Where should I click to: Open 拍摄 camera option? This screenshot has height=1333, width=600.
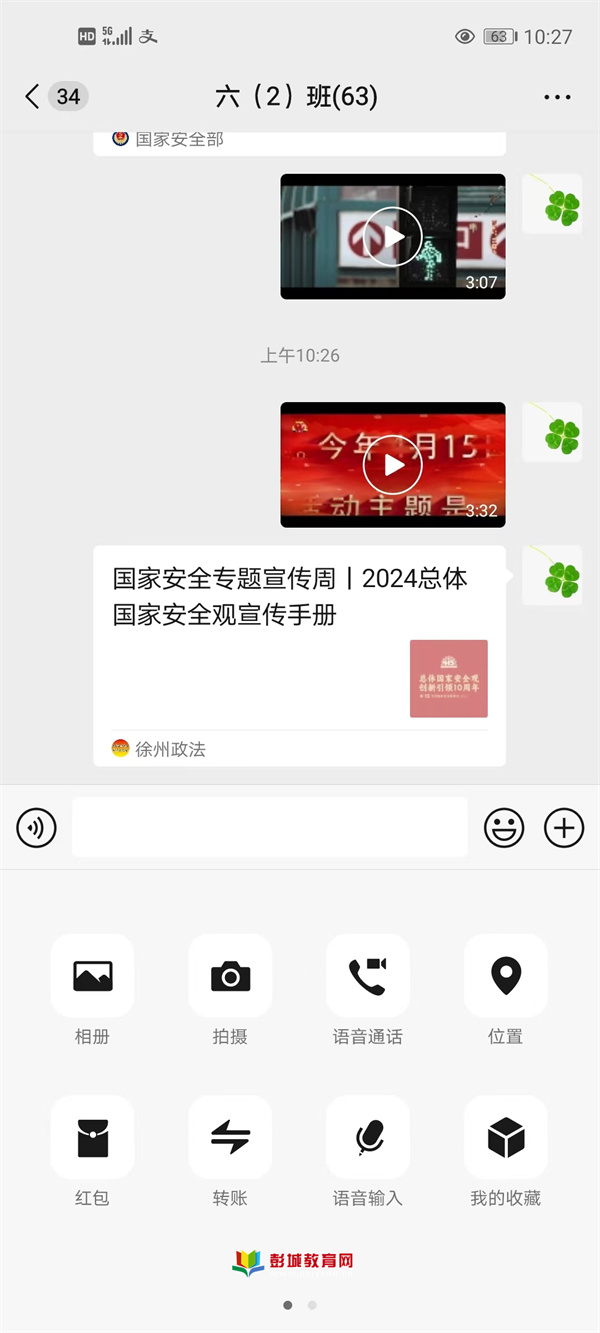coord(230,976)
